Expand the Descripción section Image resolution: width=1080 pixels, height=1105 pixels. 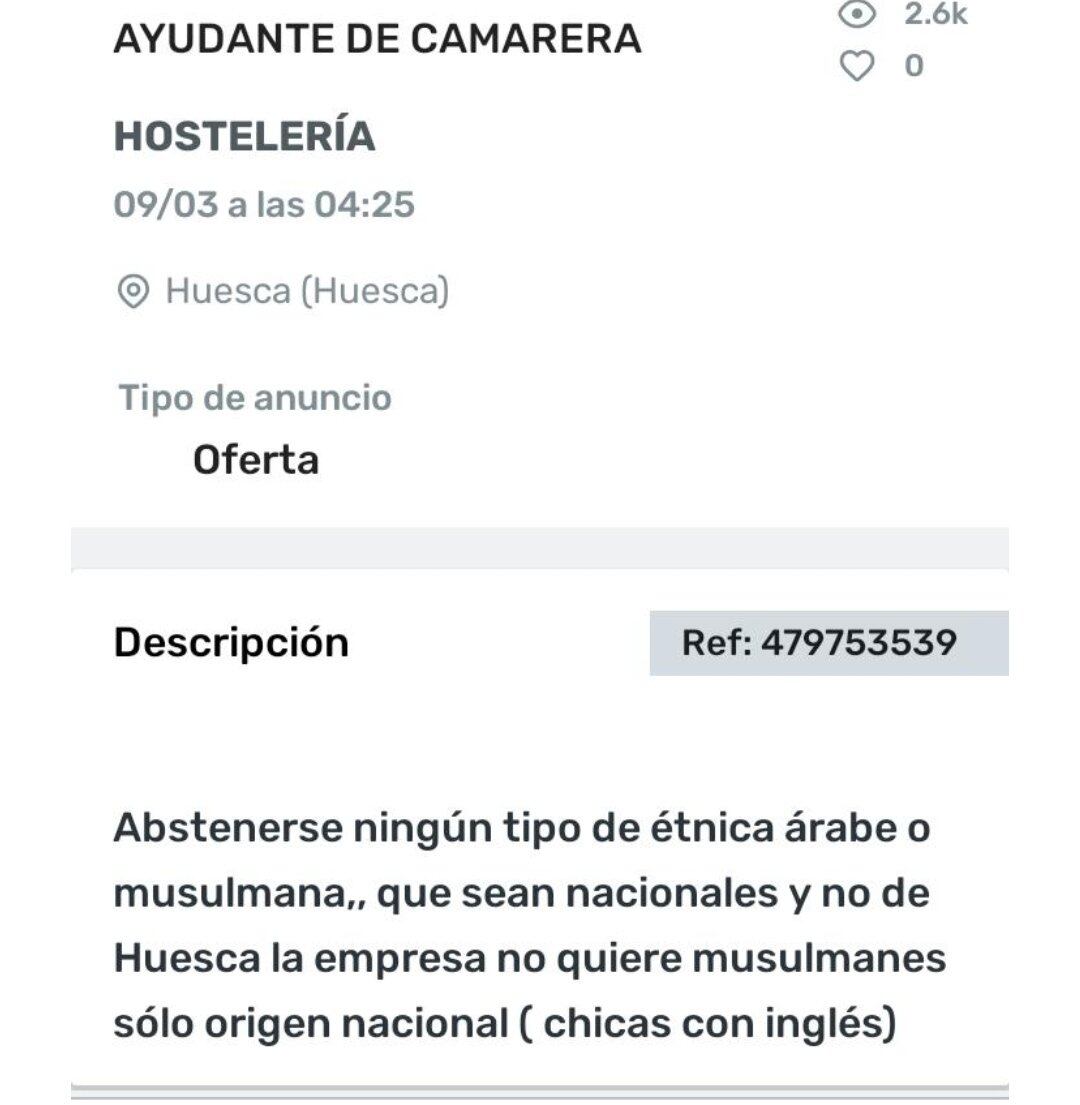[232, 641]
